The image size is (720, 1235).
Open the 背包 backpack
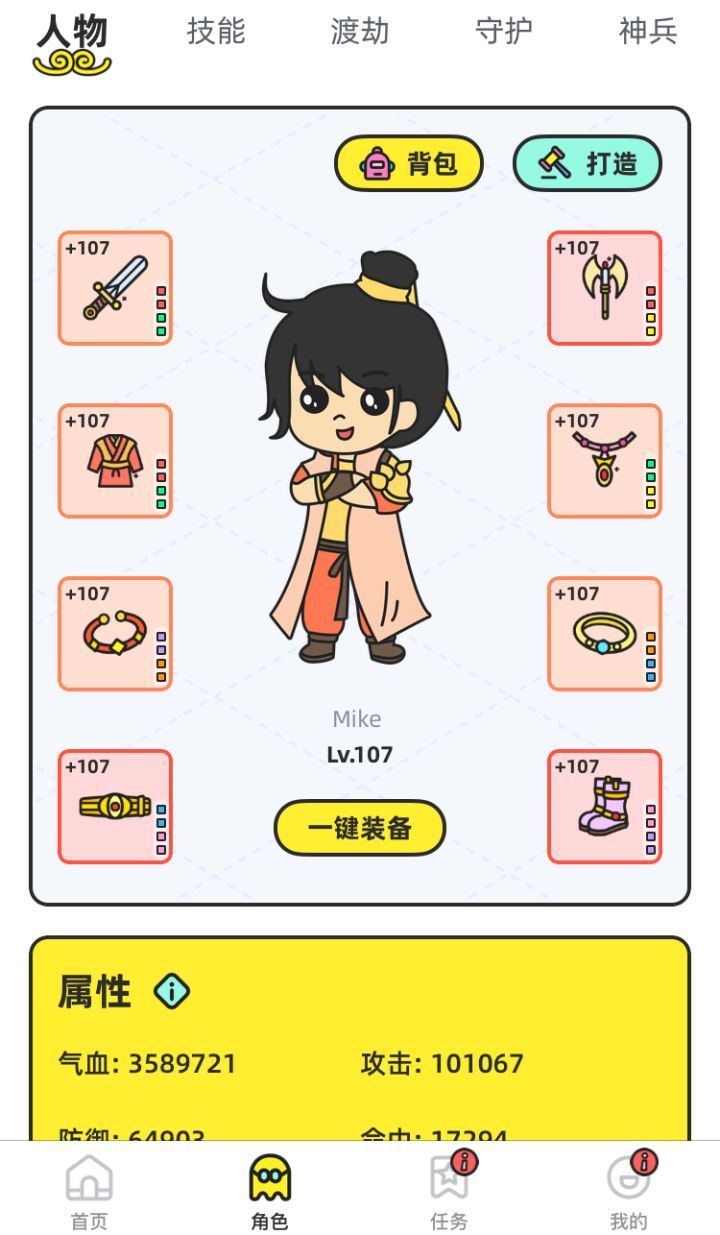pyautogui.click(x=408, y=164)
